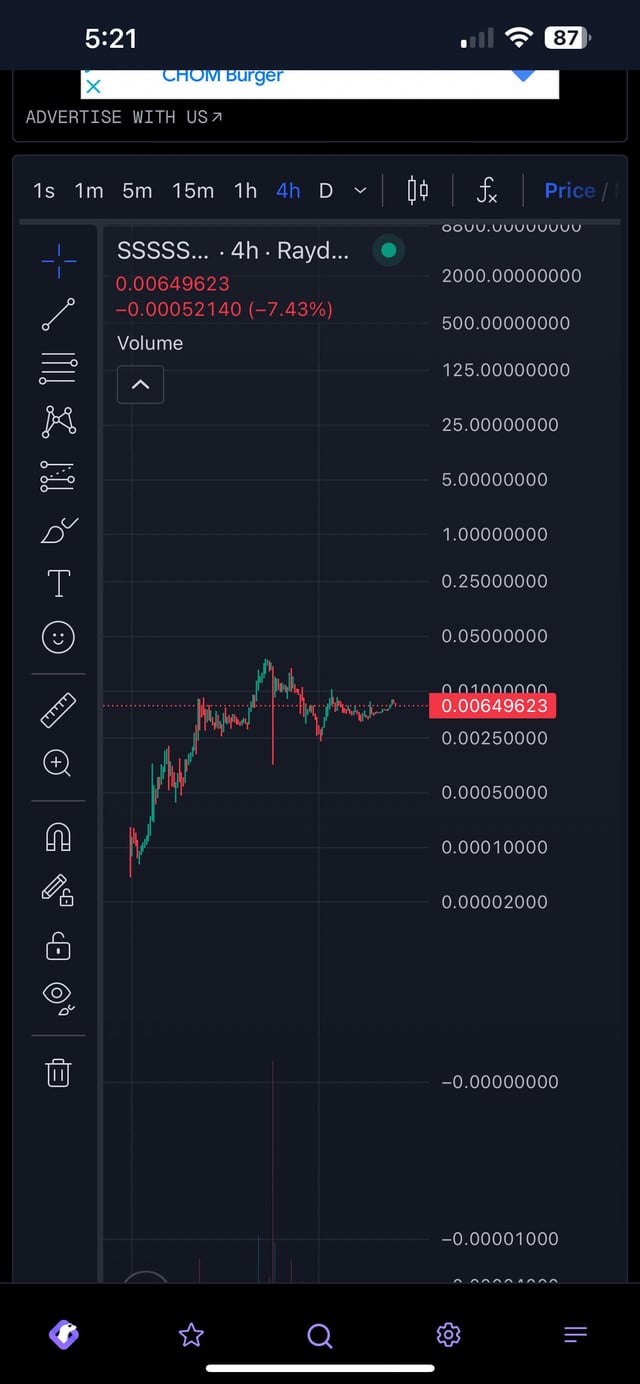This screenshot has height=1384, width=640.
Task: Open the candlestick chart type menu
Action: pos(418,190)
